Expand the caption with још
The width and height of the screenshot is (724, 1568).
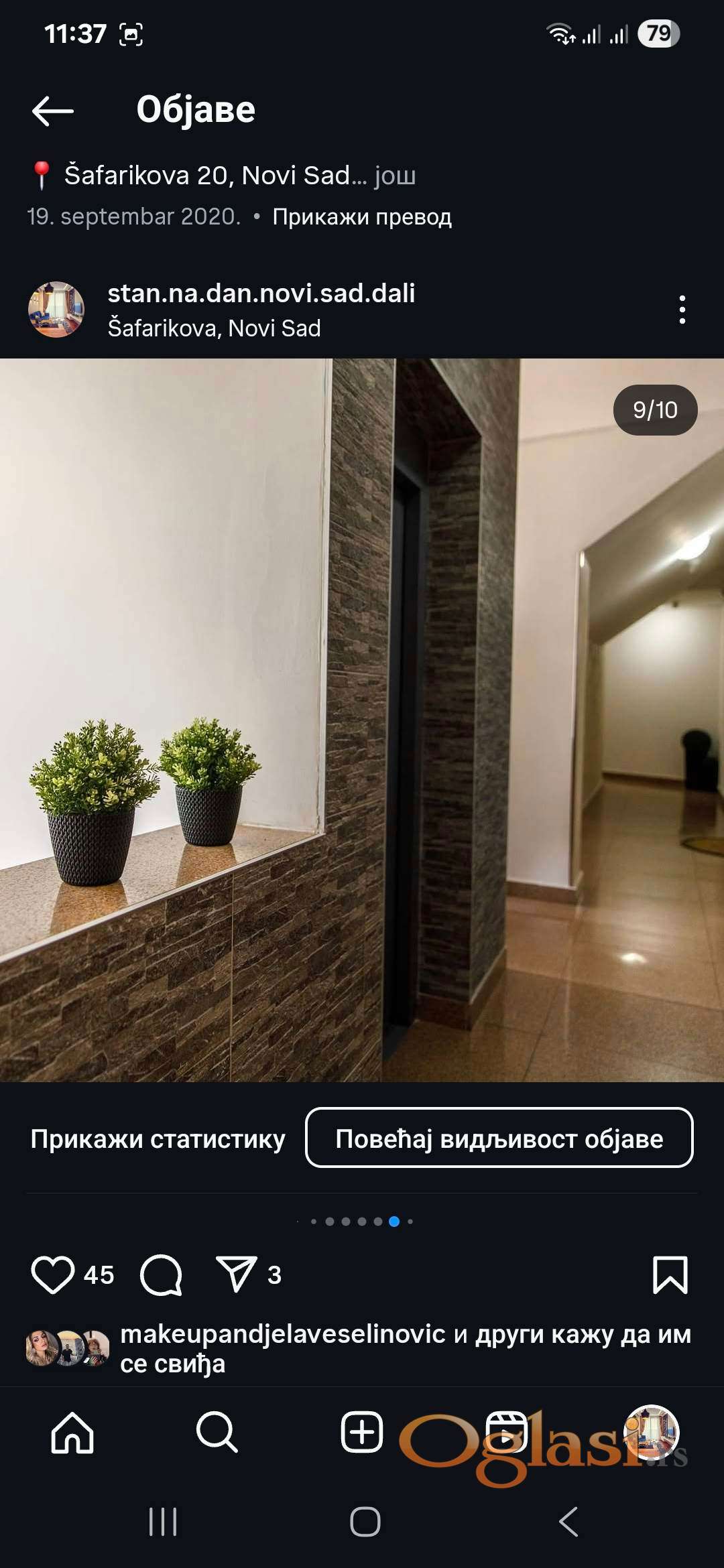point(395,176)
